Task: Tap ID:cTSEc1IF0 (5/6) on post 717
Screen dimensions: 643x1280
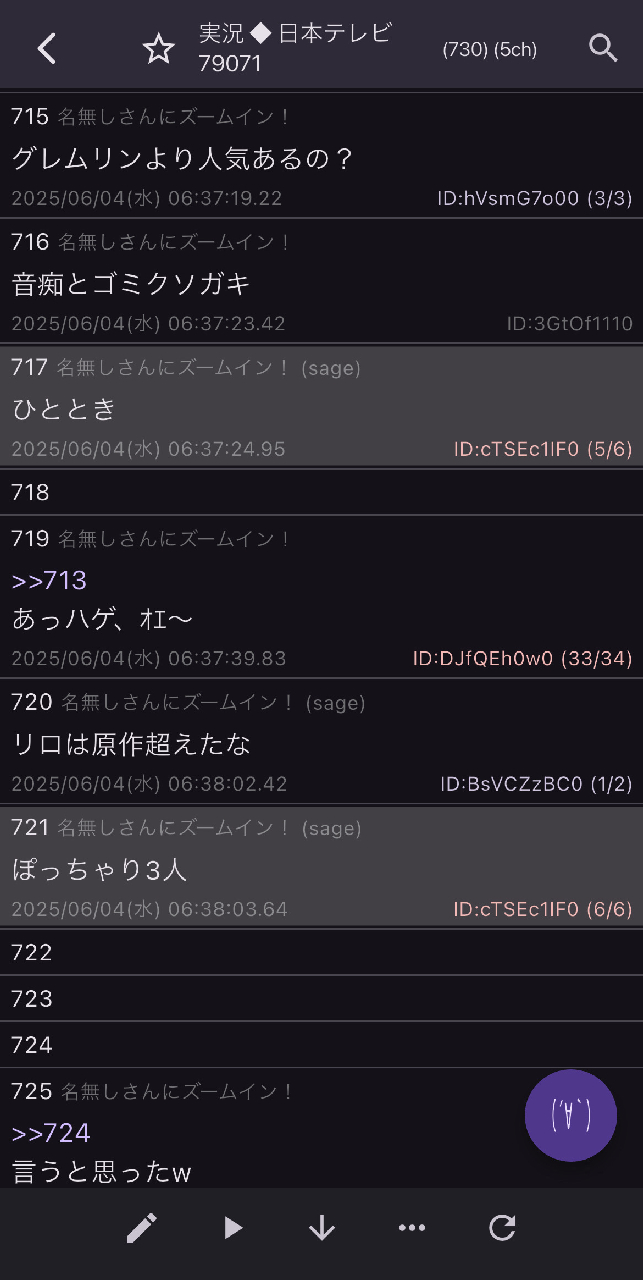Action: [x=543, y=449]
